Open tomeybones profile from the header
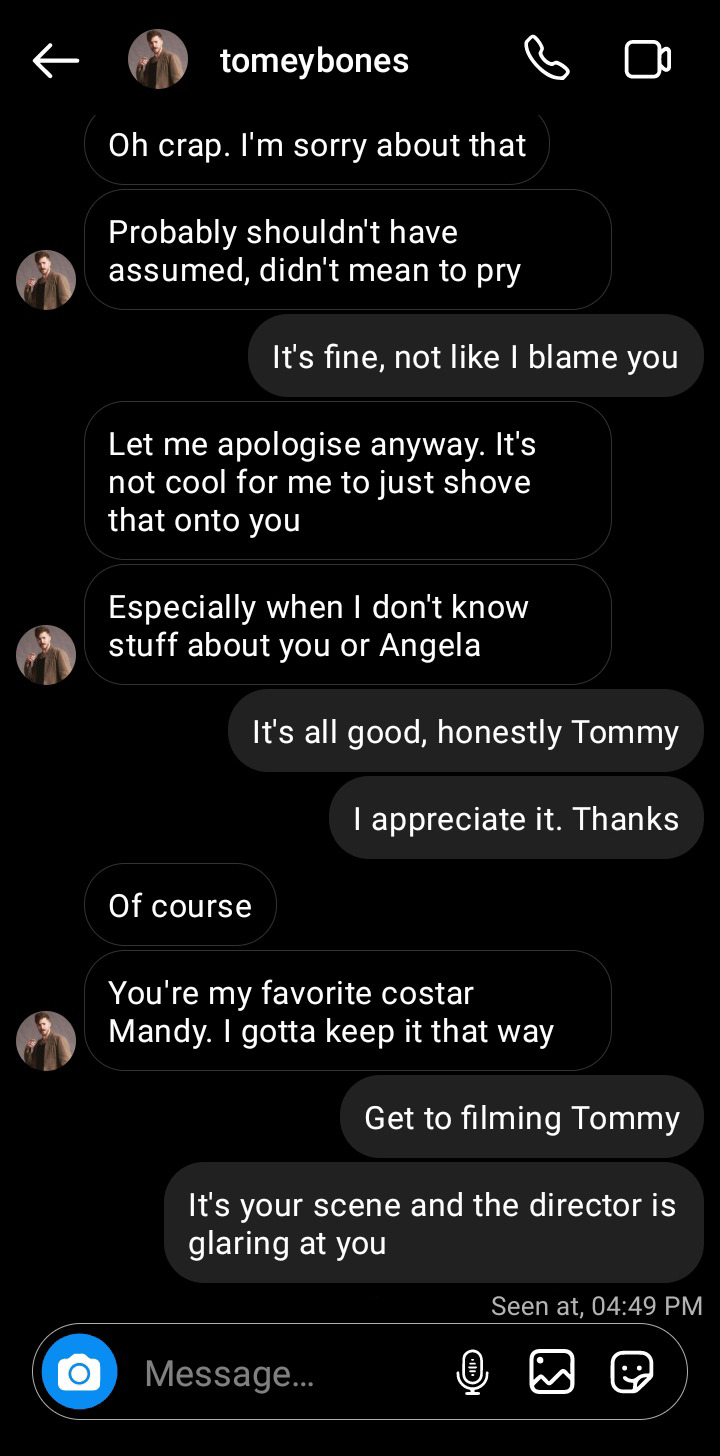Viewport: 720px width, 1456px height. [x=313, y=61]
